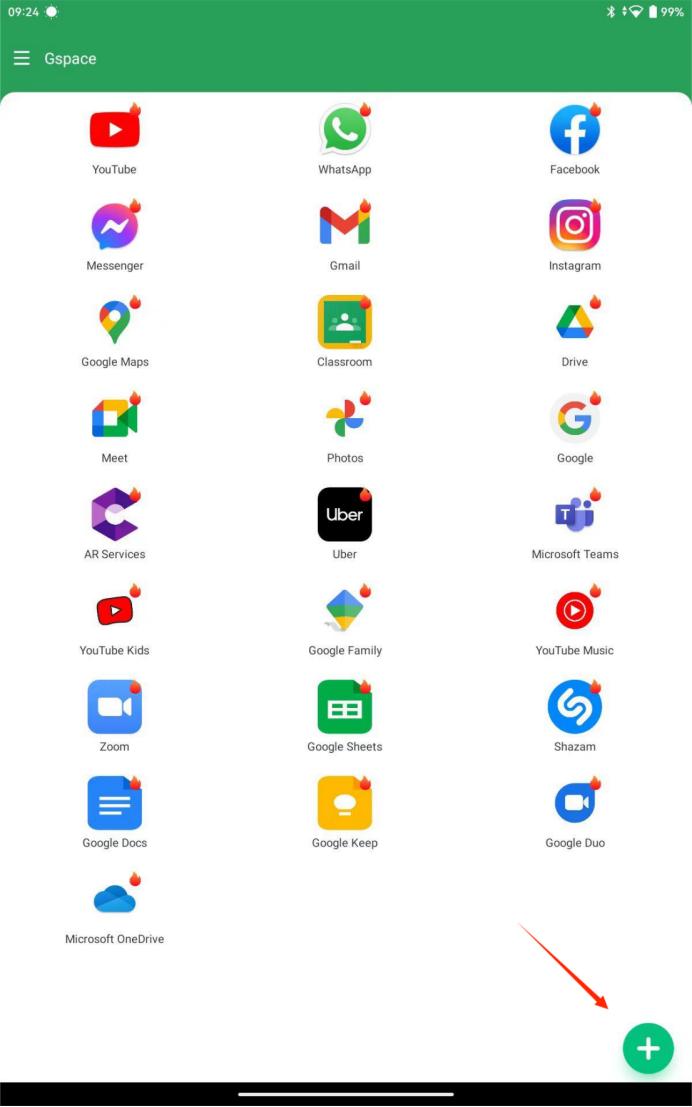This screenshot has height=1107, width=692.
Task: Open Instagram
Action: pos(575,227)
